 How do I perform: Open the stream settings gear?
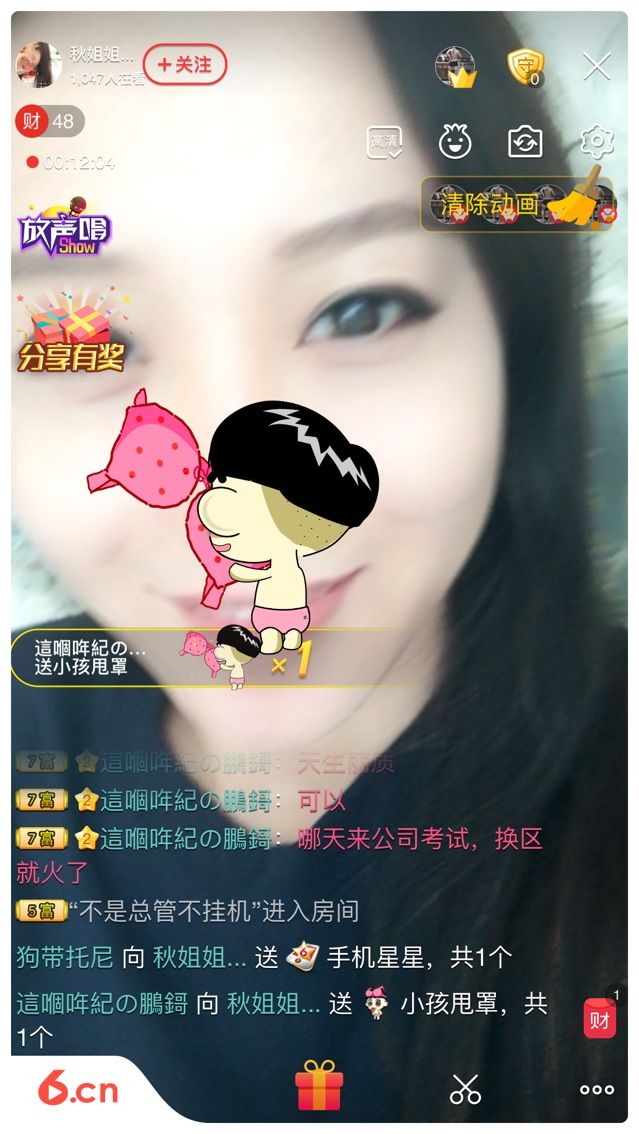pos(597,142)
